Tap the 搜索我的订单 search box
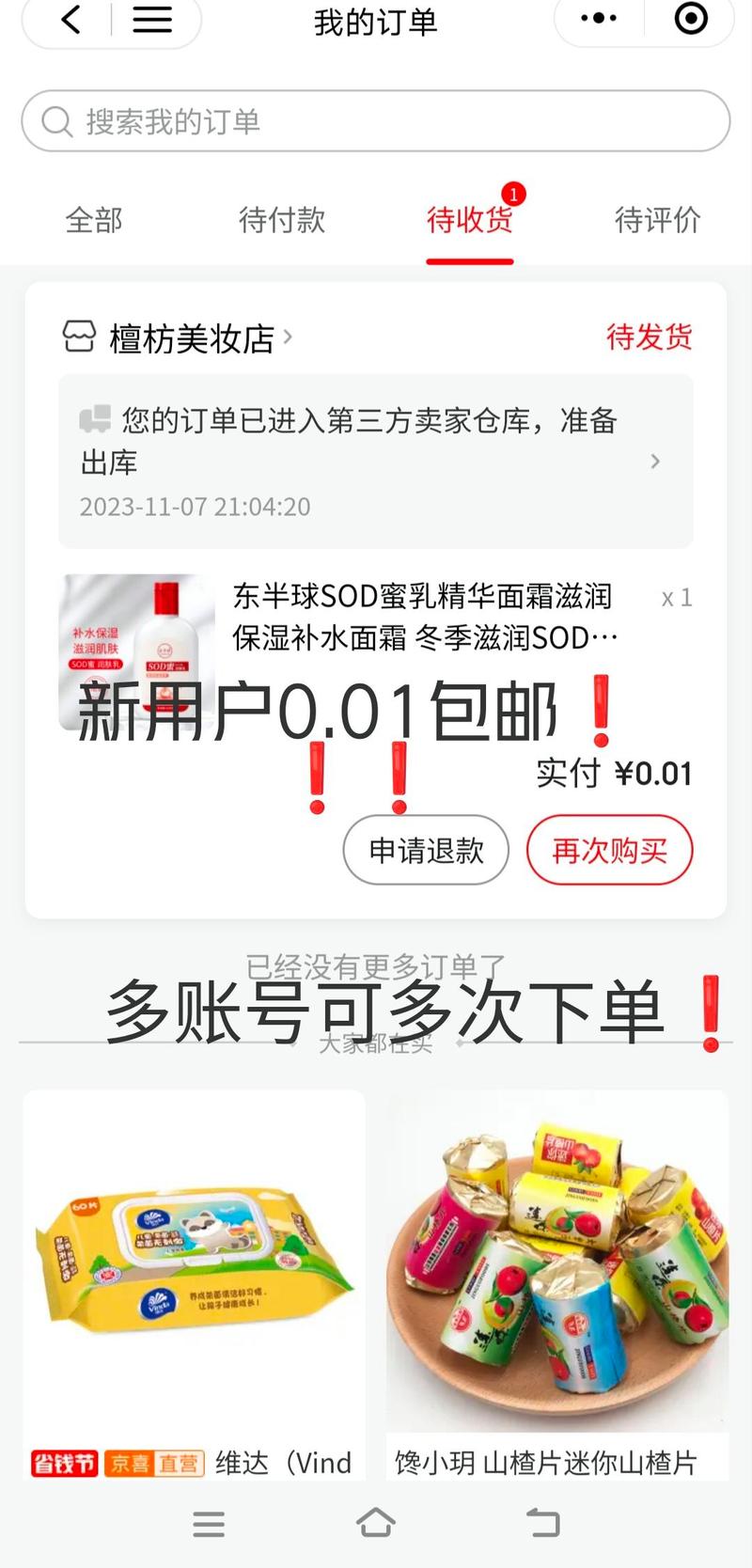Viewport: 752px width, 1568px height. 376,121
